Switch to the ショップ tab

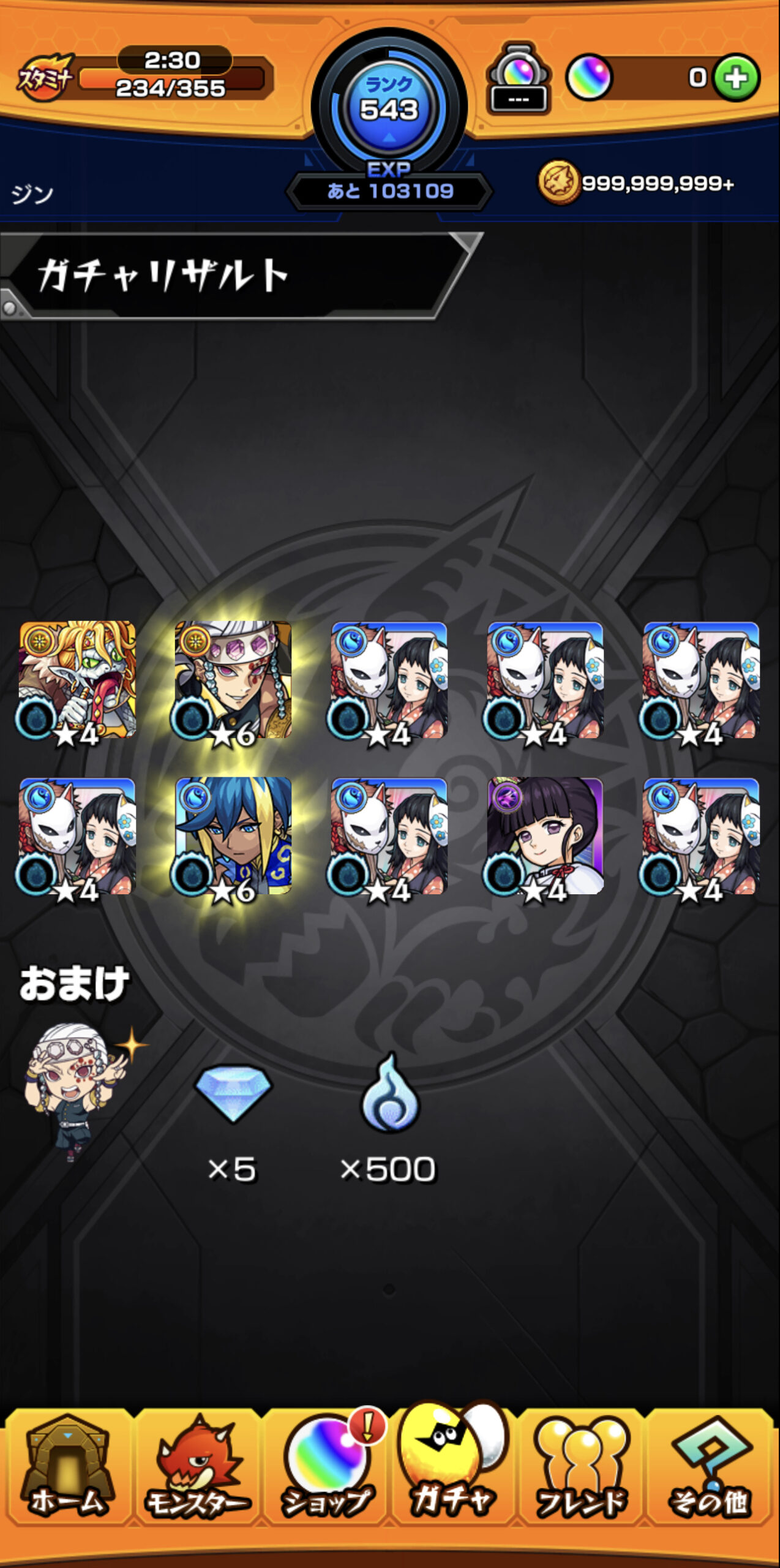[326, 1468]
